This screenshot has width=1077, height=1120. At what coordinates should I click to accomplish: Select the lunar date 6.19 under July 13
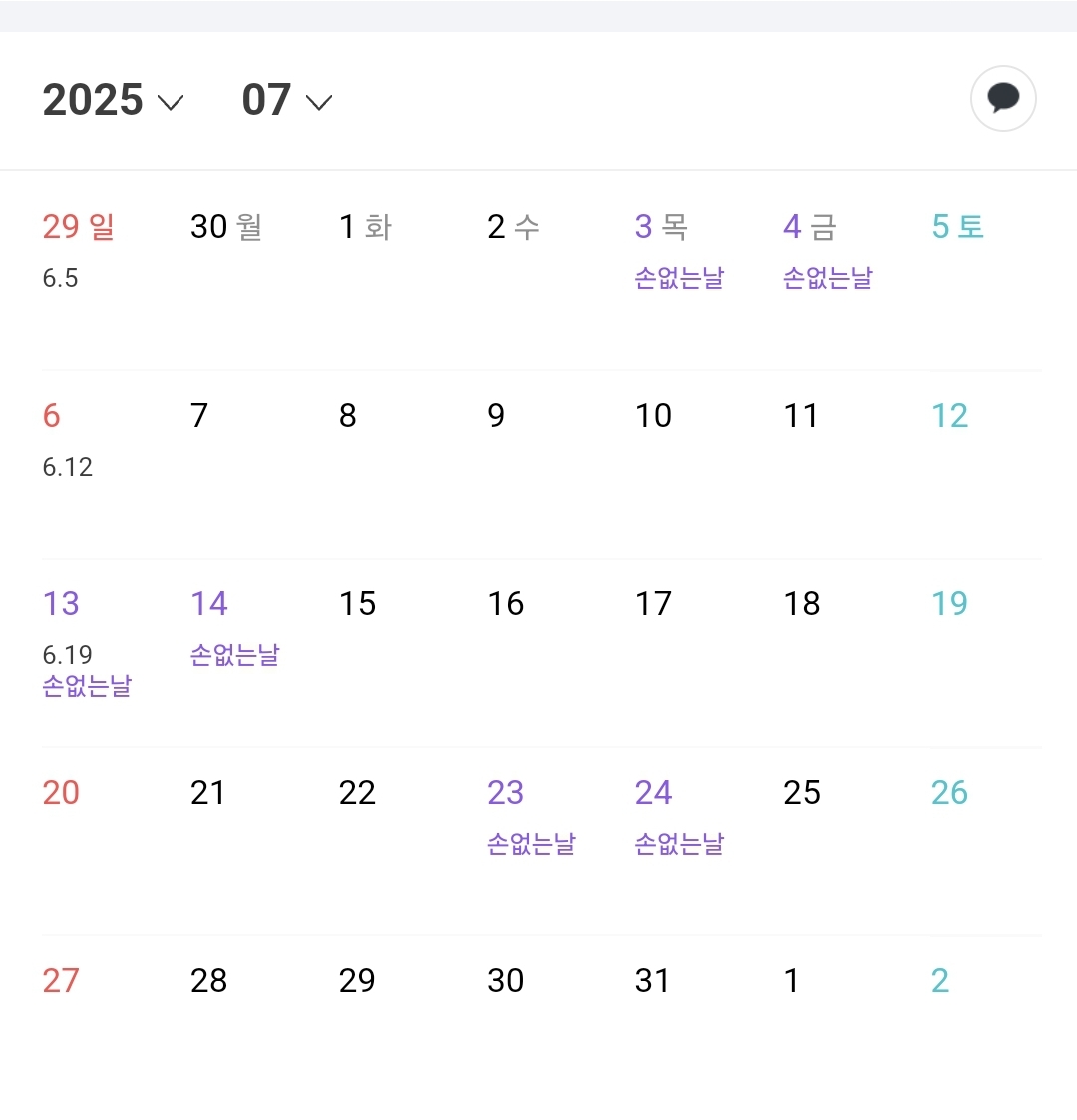[66, 655]
